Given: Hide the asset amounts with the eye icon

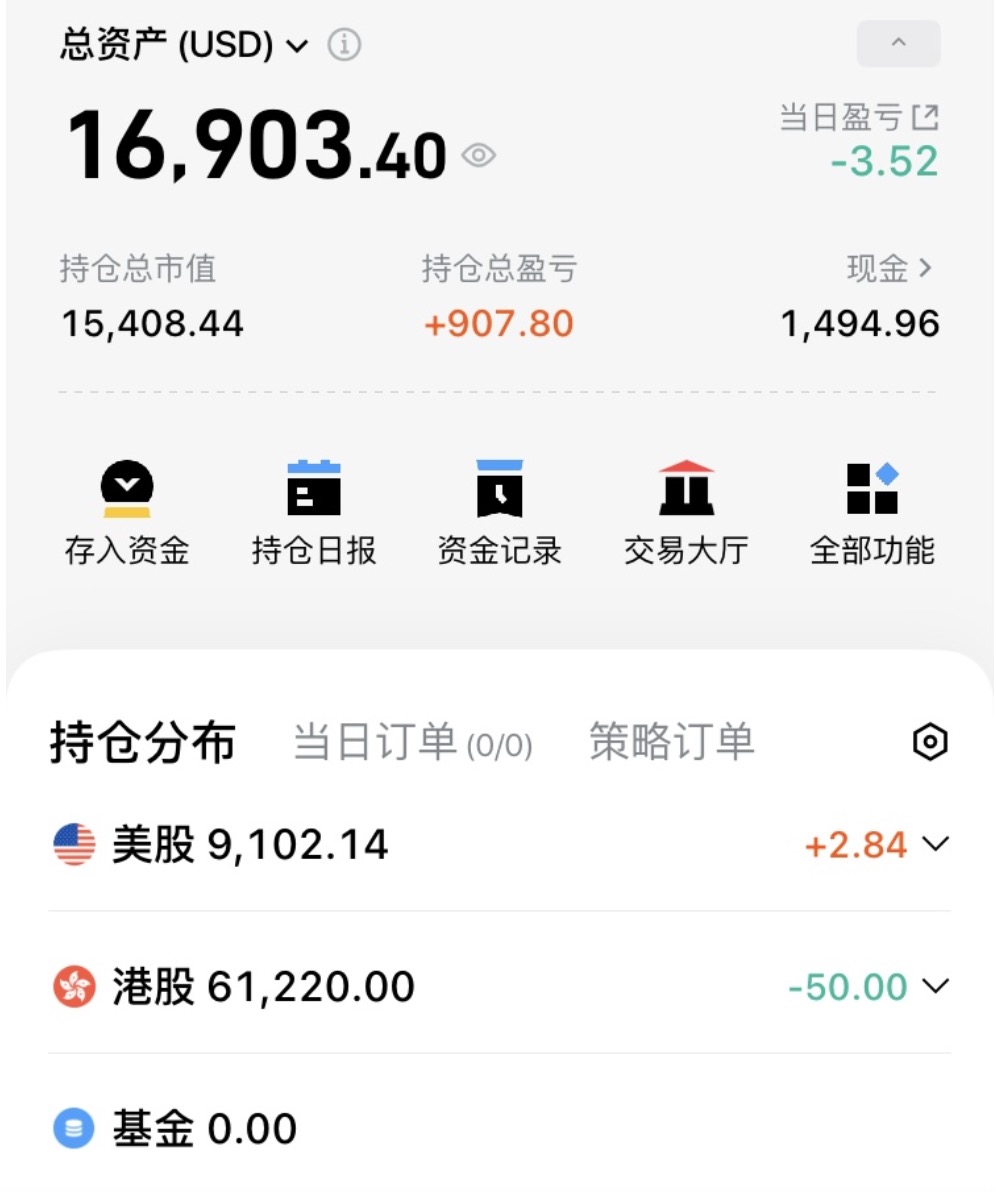Looking at the screenshot, I should pyautogui.click(x=479, y=156).
